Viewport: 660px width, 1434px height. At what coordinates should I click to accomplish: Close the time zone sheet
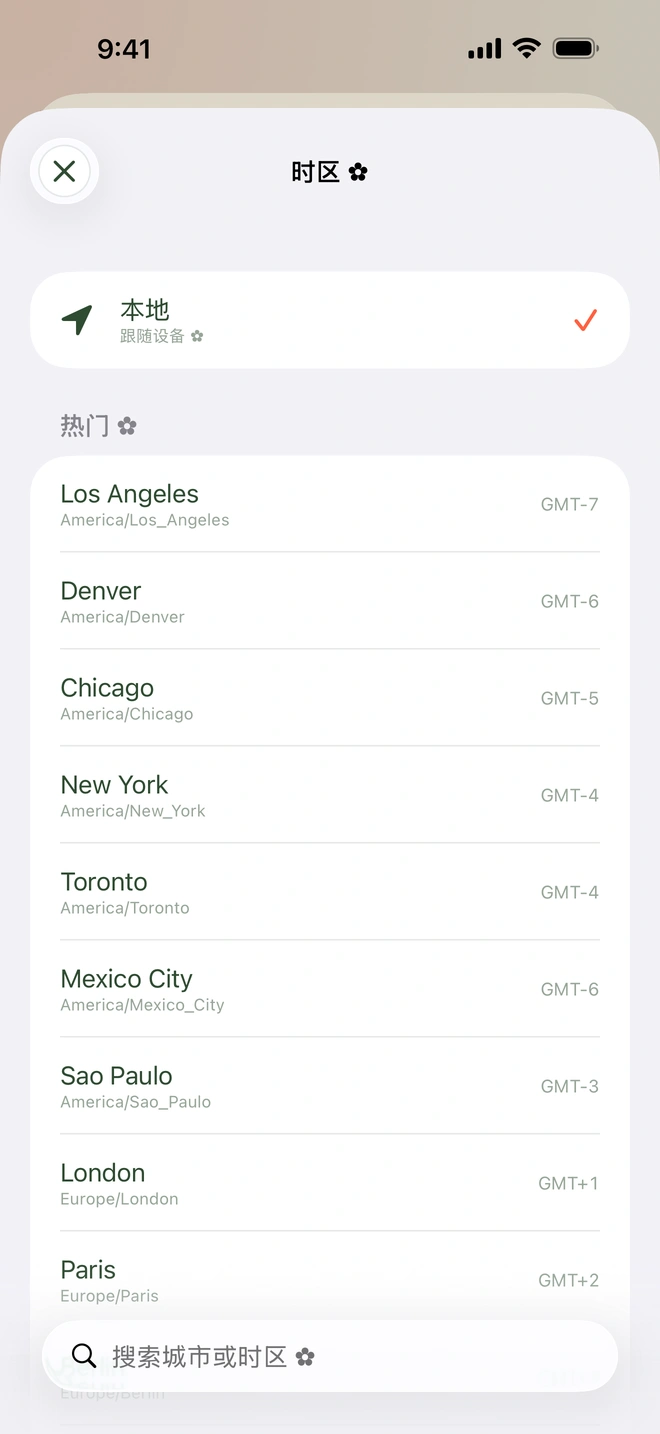pyautogui.click(x=65, y=171)
